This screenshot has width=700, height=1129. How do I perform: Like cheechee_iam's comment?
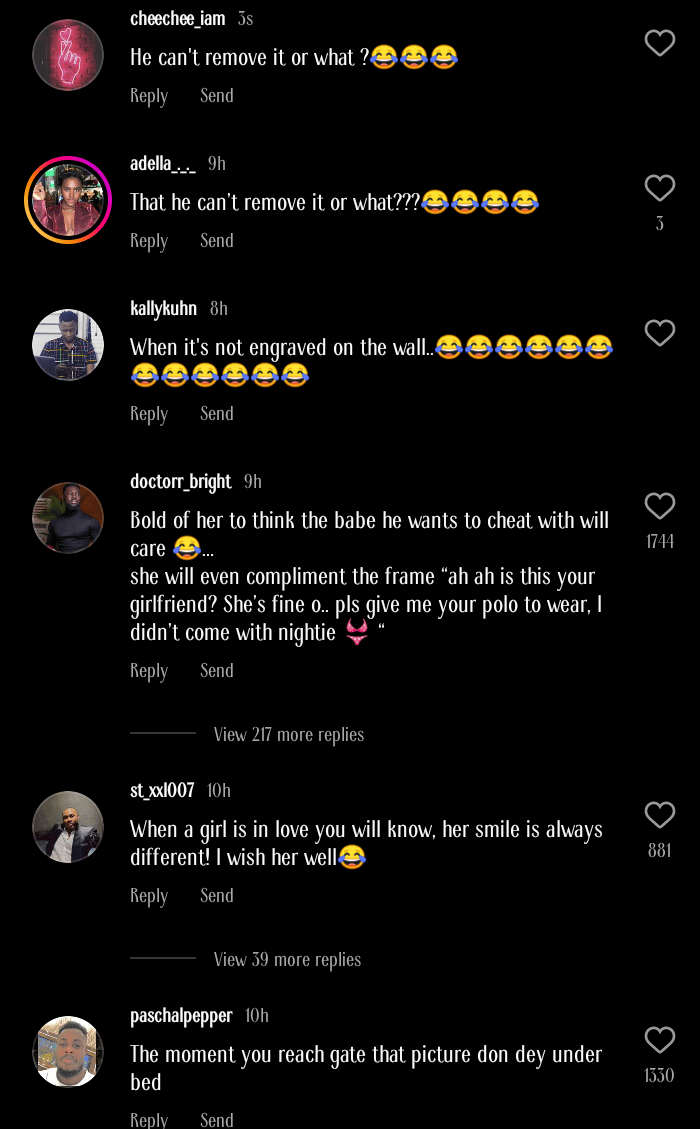click(x=659, y=43)
